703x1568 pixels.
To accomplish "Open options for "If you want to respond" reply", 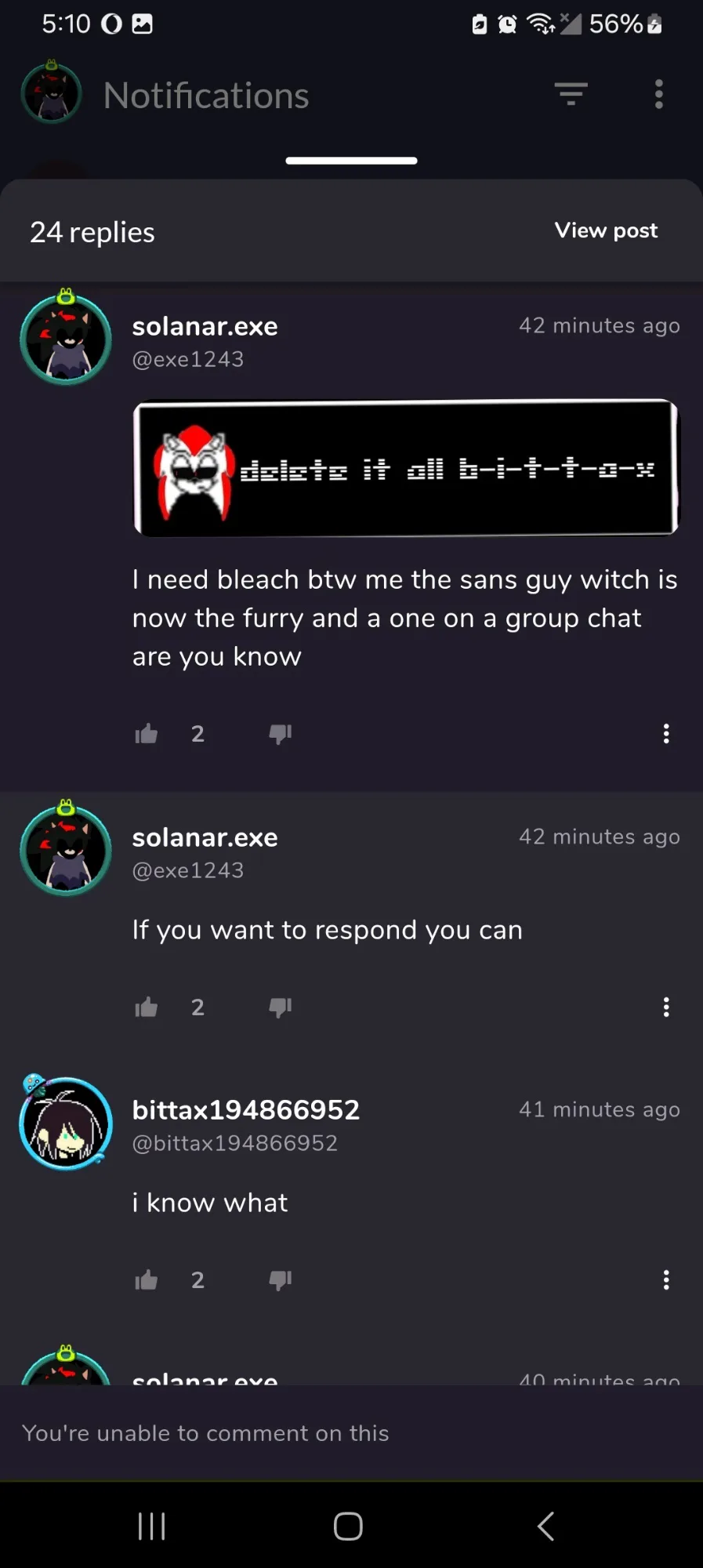I will point(666,1007).
